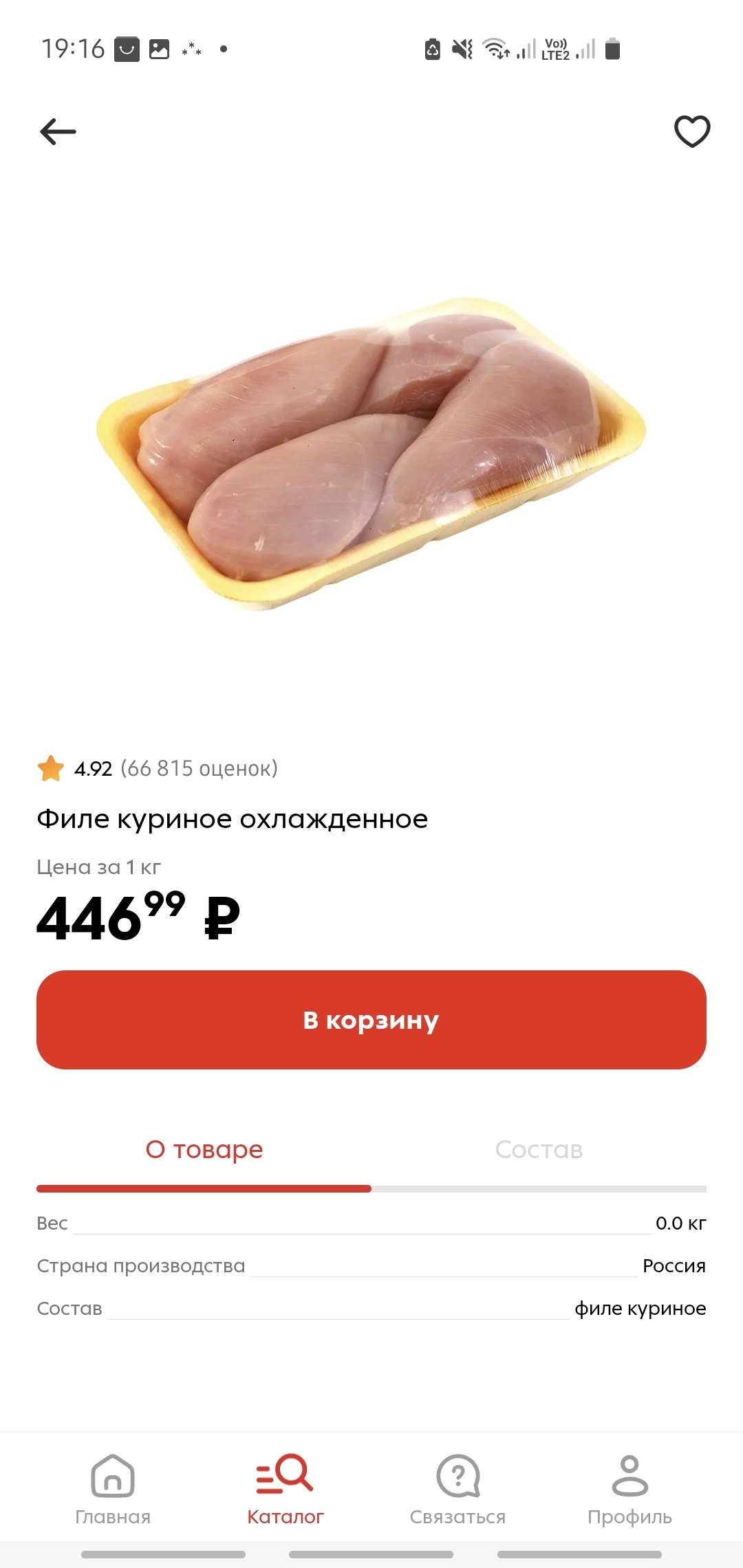The height and width of the screenshot is (1568, 743).
Task: Open the Профиль section
Action: click(629, 1489)
